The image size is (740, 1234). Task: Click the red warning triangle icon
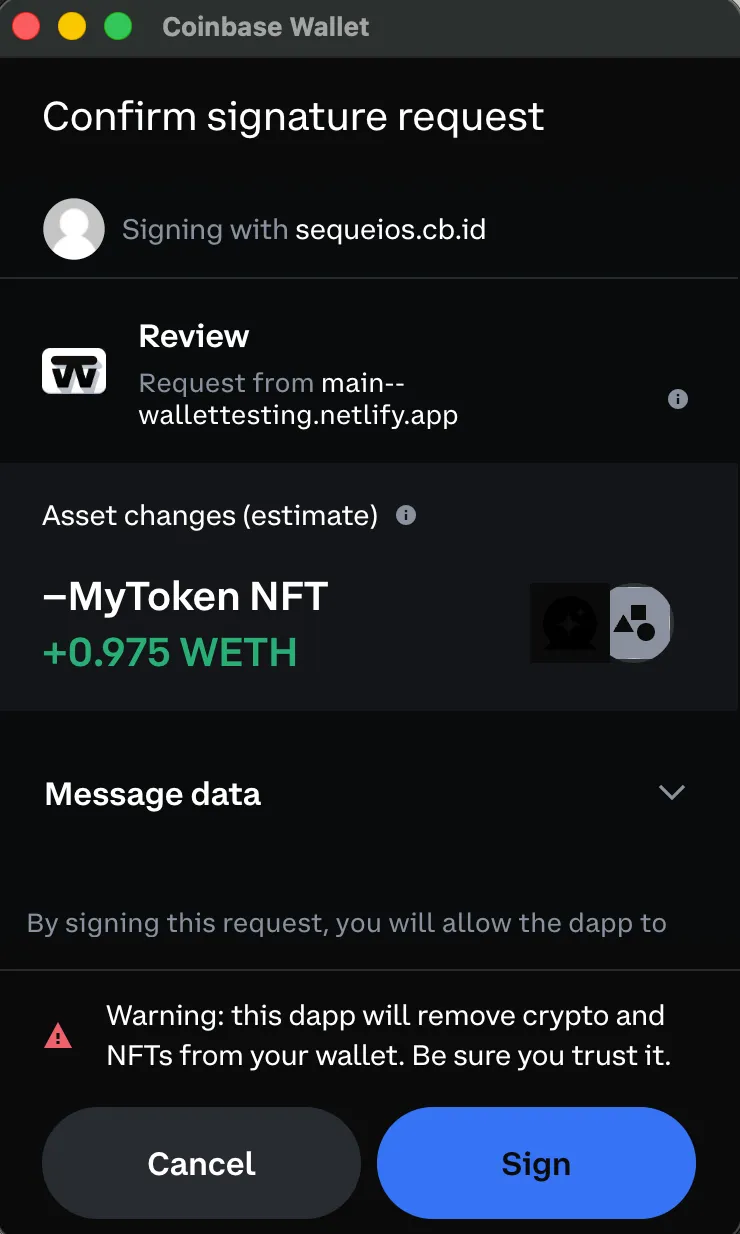(x=58, y=1036)
